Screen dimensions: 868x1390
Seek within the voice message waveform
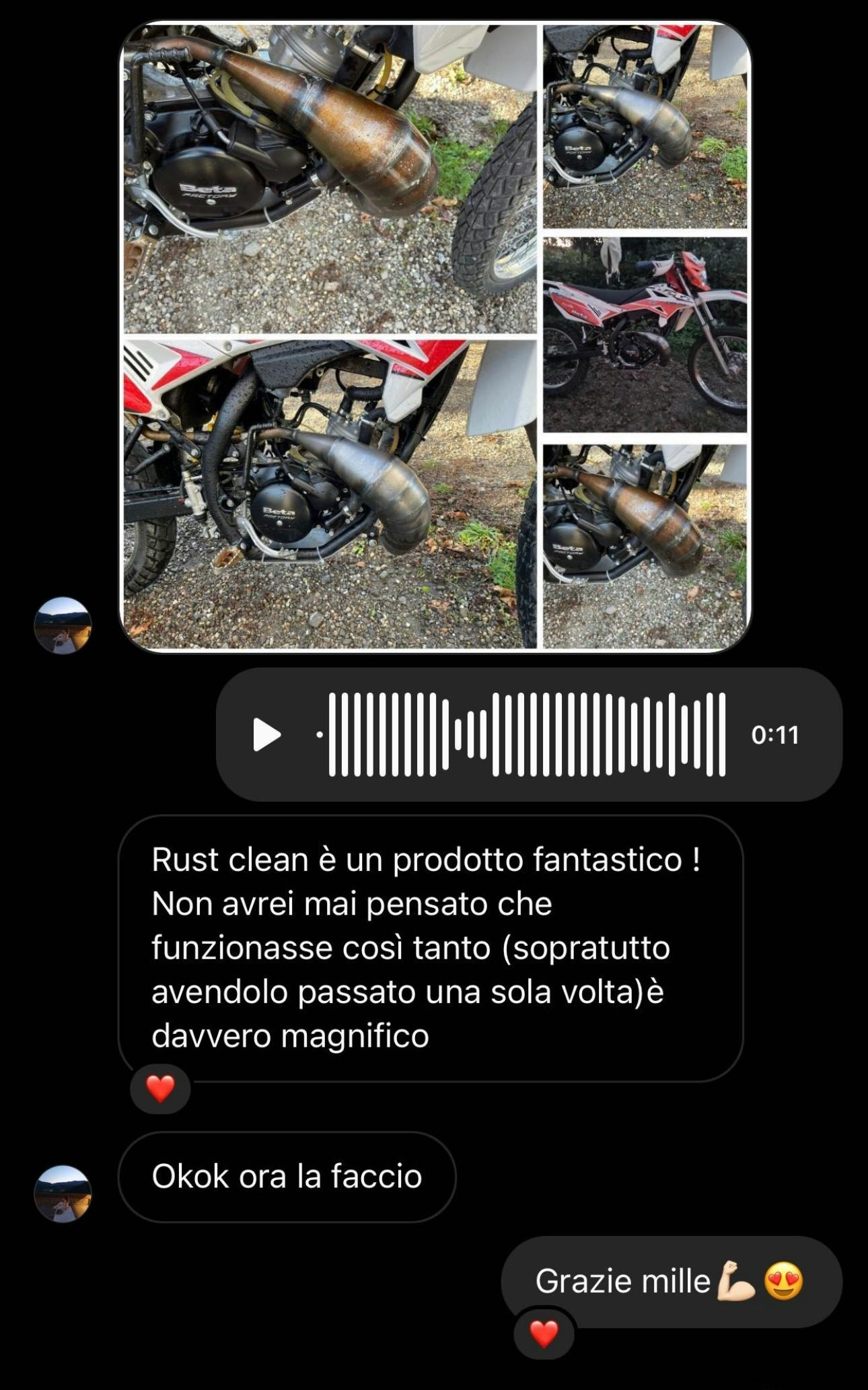tap(526, 734)
